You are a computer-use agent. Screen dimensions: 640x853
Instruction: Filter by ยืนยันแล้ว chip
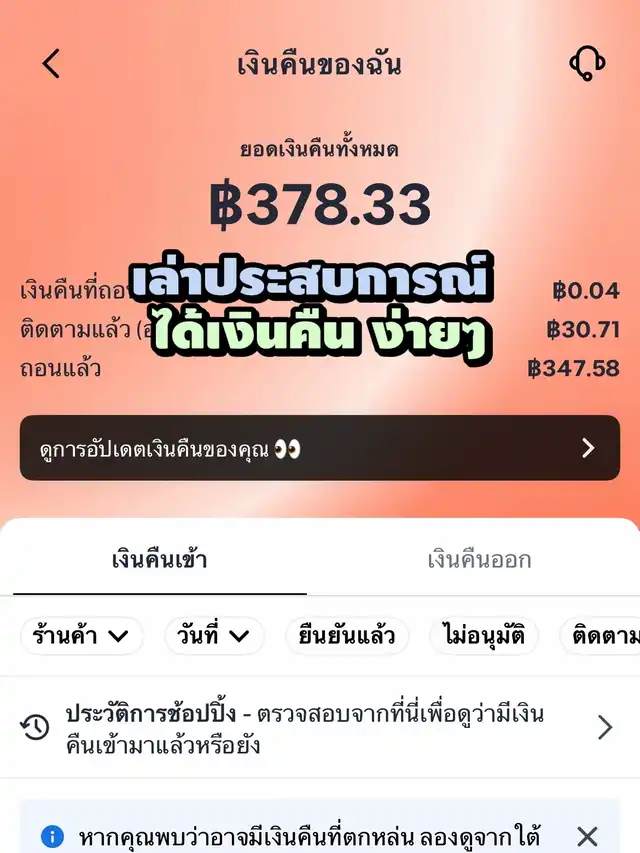tap(346, 635)
